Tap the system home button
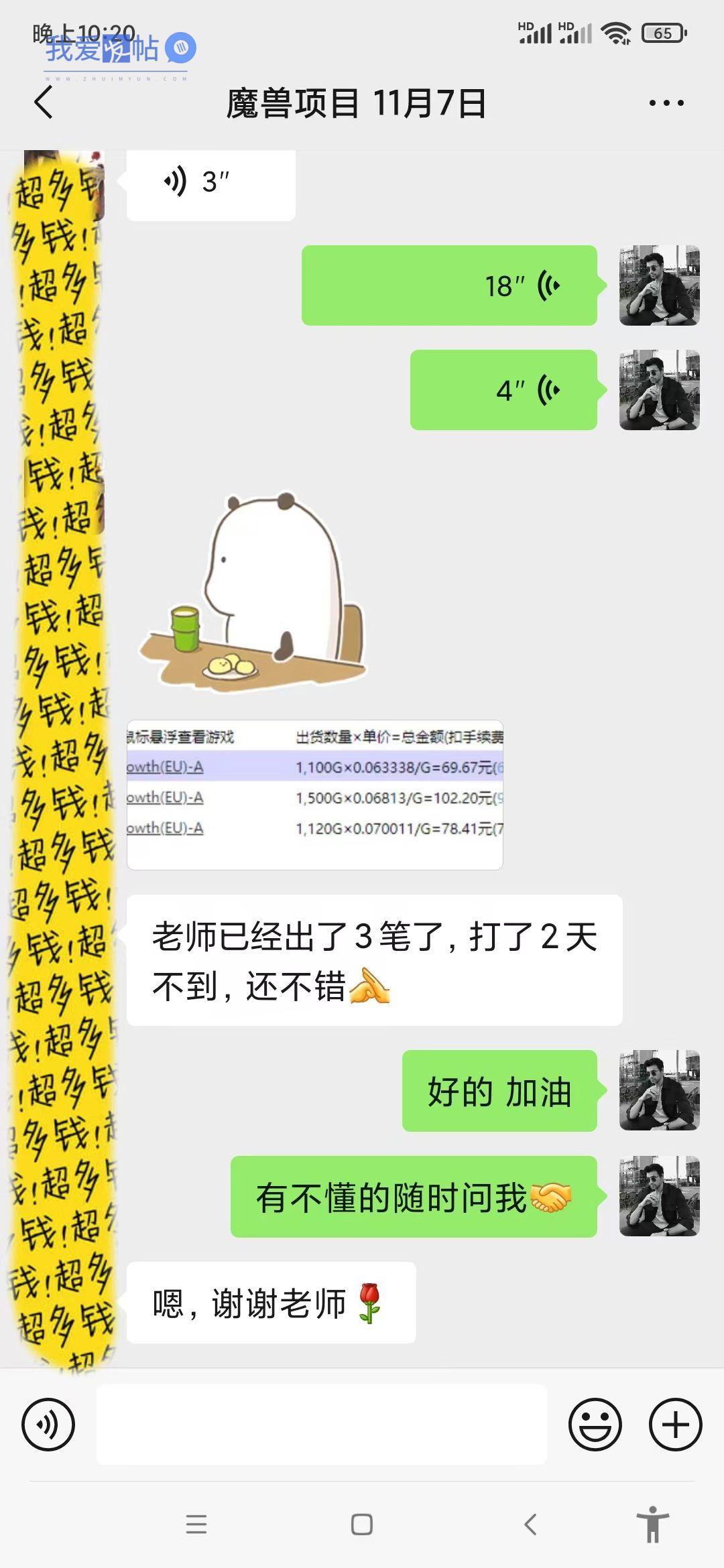This screenshot has width=724, height=1568. click(x=362, y=1524)
